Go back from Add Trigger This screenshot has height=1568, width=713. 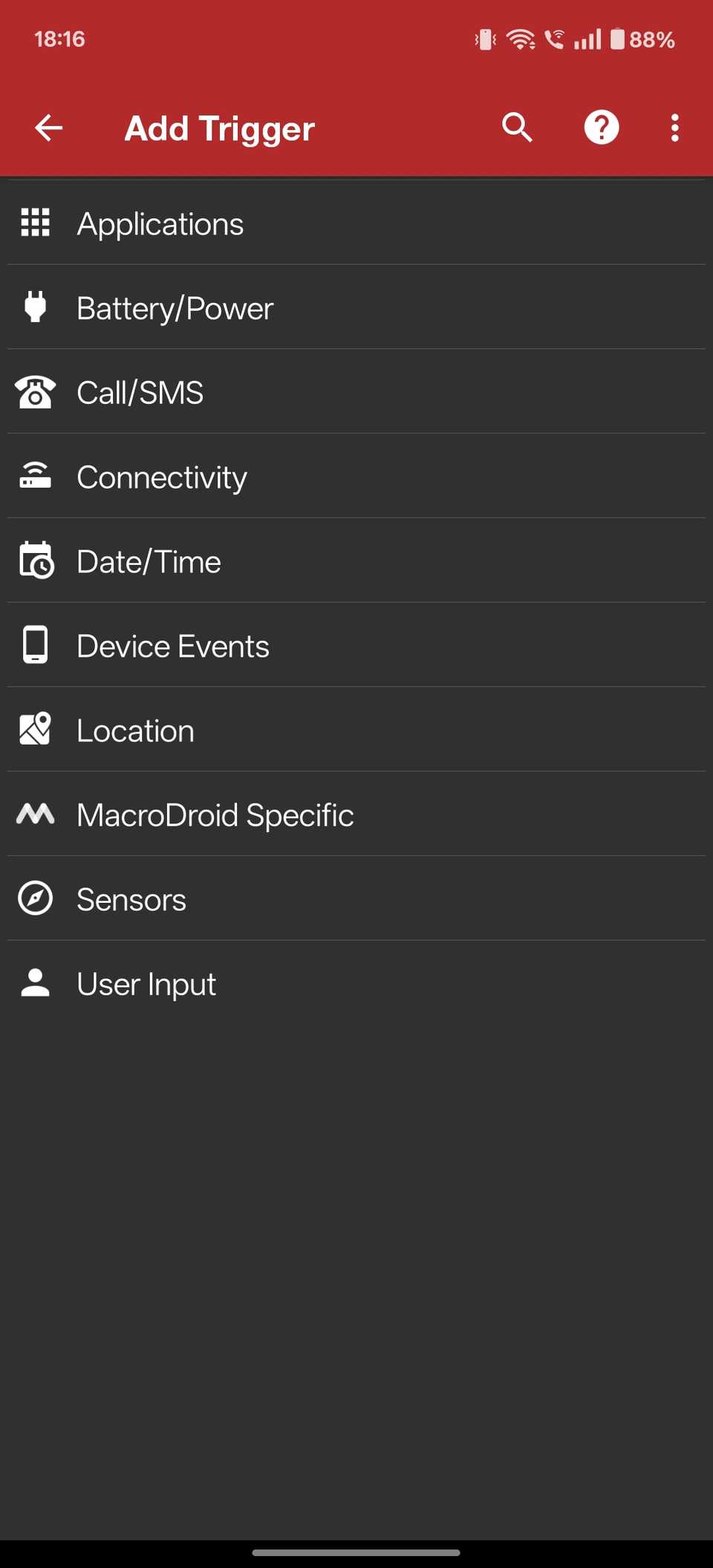click(49, 128)
